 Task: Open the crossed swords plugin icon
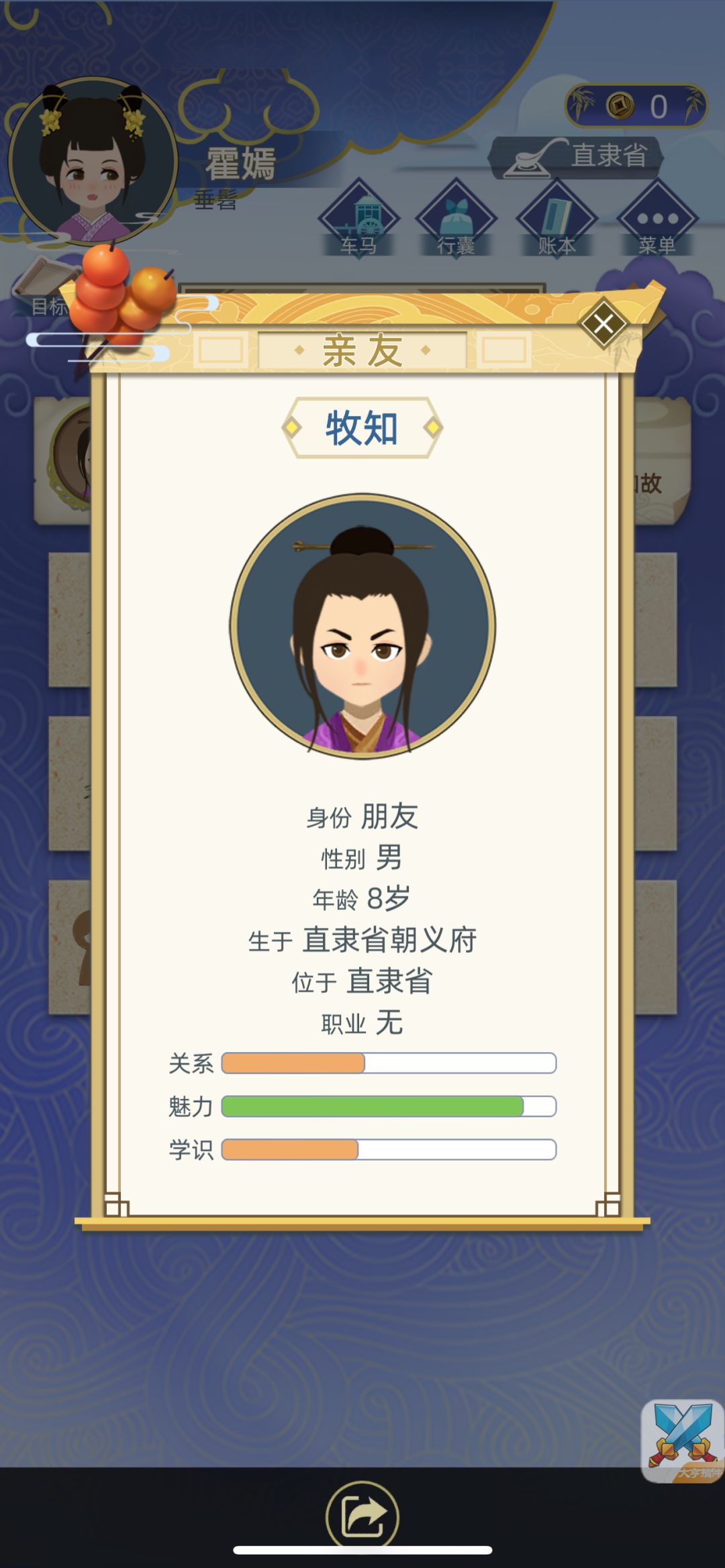tap(683, 1440)
